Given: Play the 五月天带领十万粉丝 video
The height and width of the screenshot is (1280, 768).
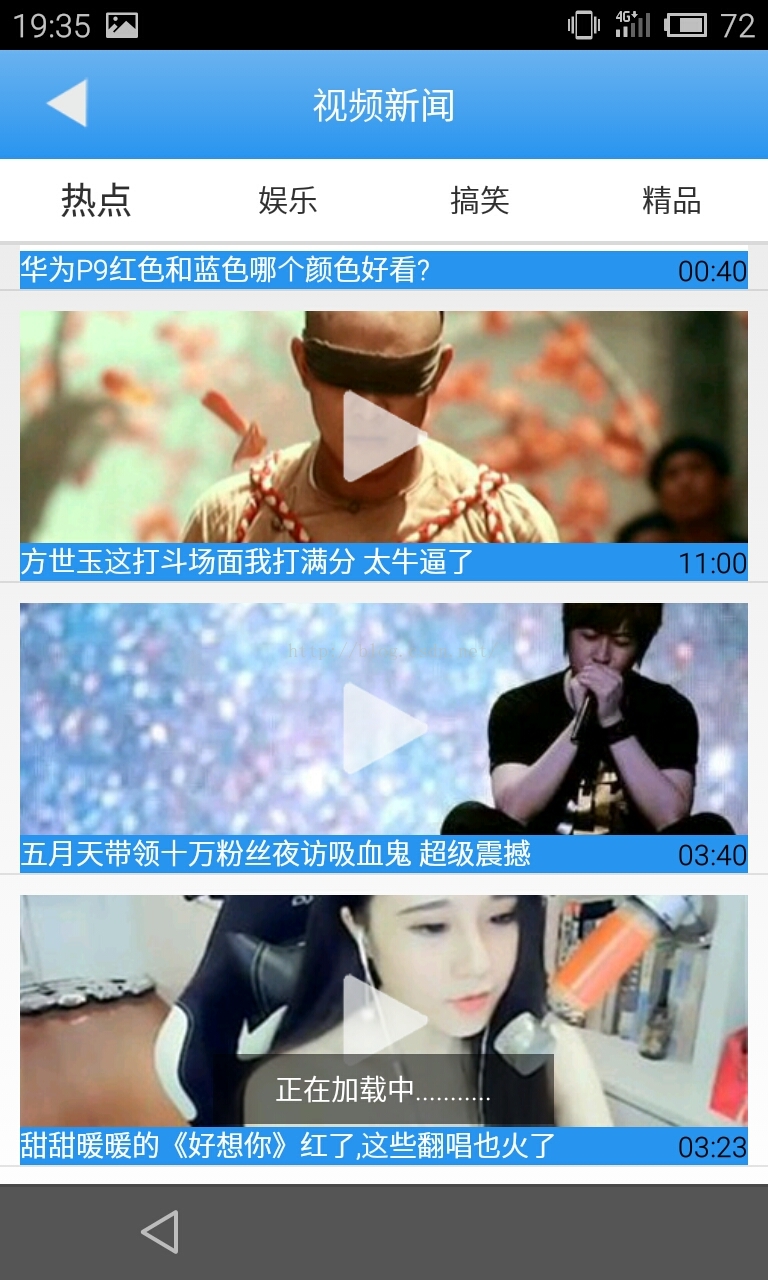Looking at the screenshot, I should (383, 728).
